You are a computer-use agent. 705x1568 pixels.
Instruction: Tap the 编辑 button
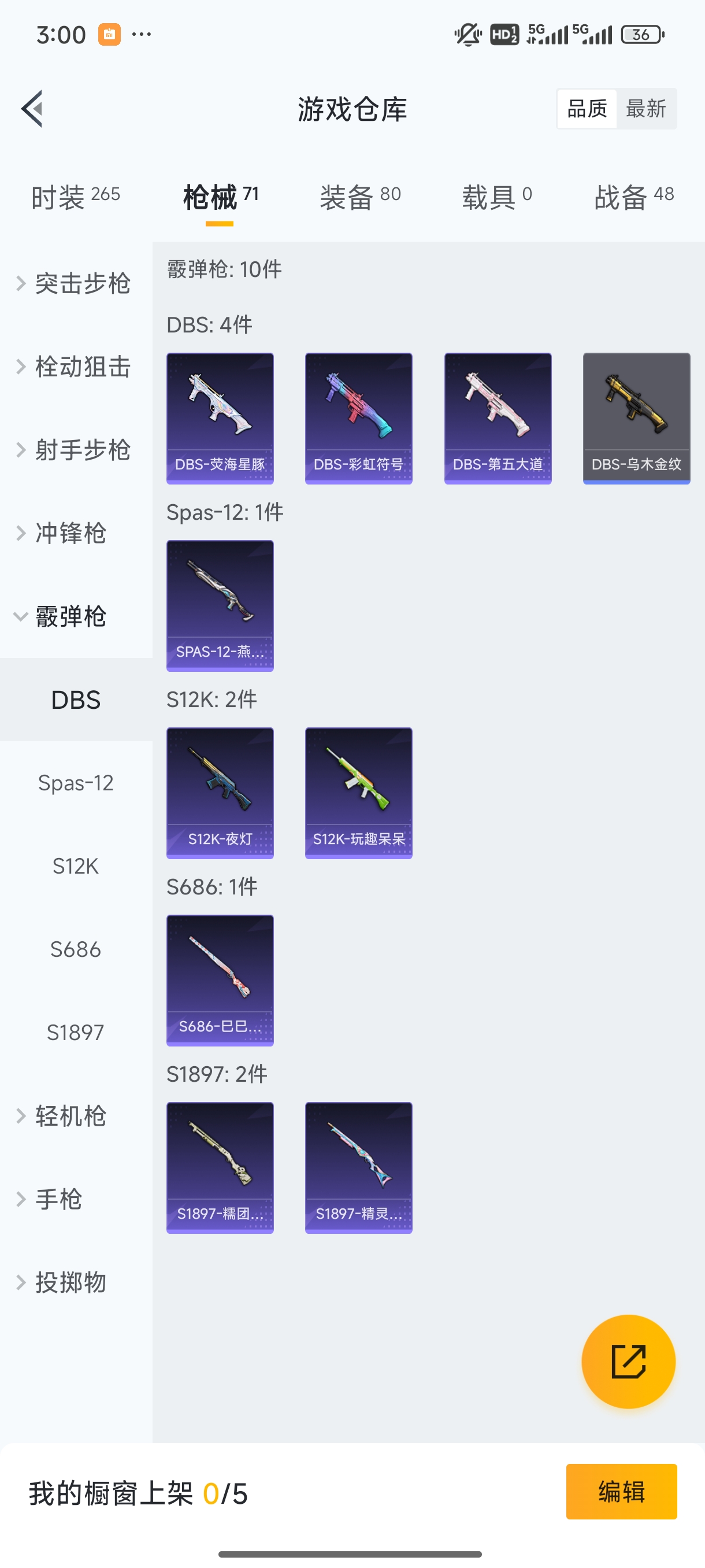point(622,1492)
